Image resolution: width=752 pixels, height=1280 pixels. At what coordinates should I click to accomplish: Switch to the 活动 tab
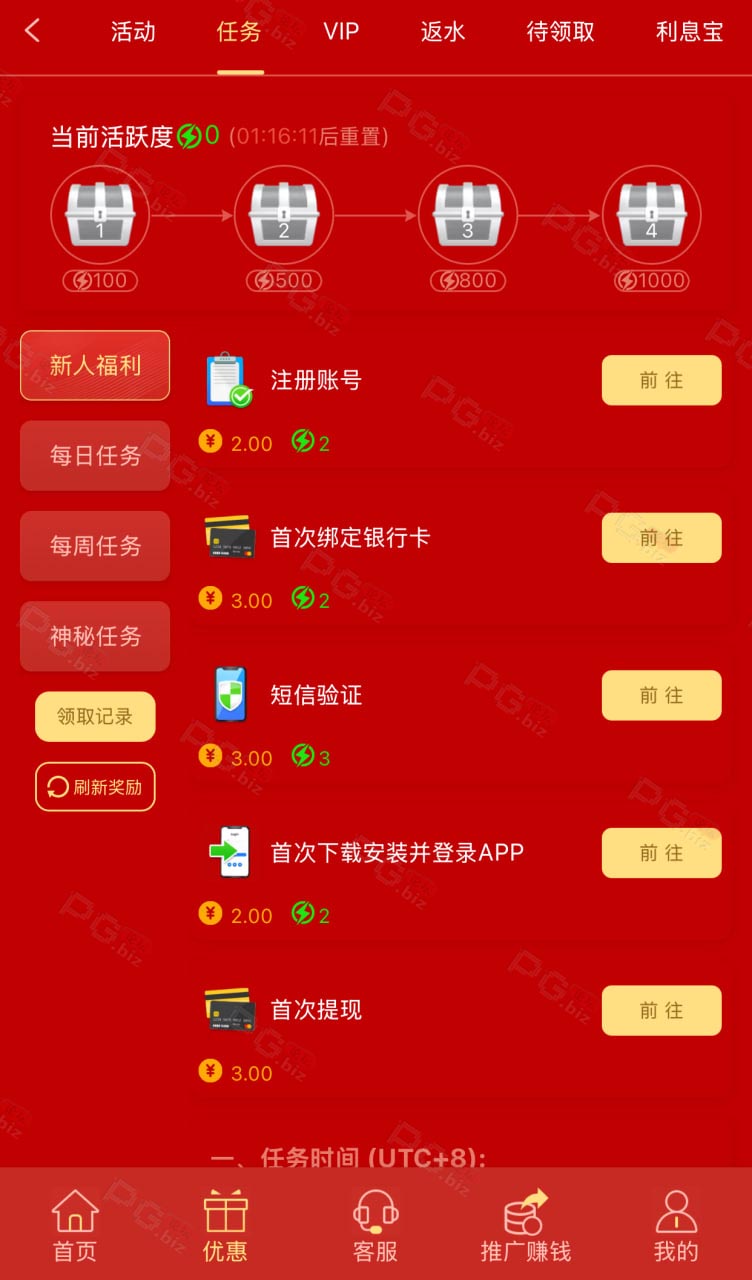133,32
